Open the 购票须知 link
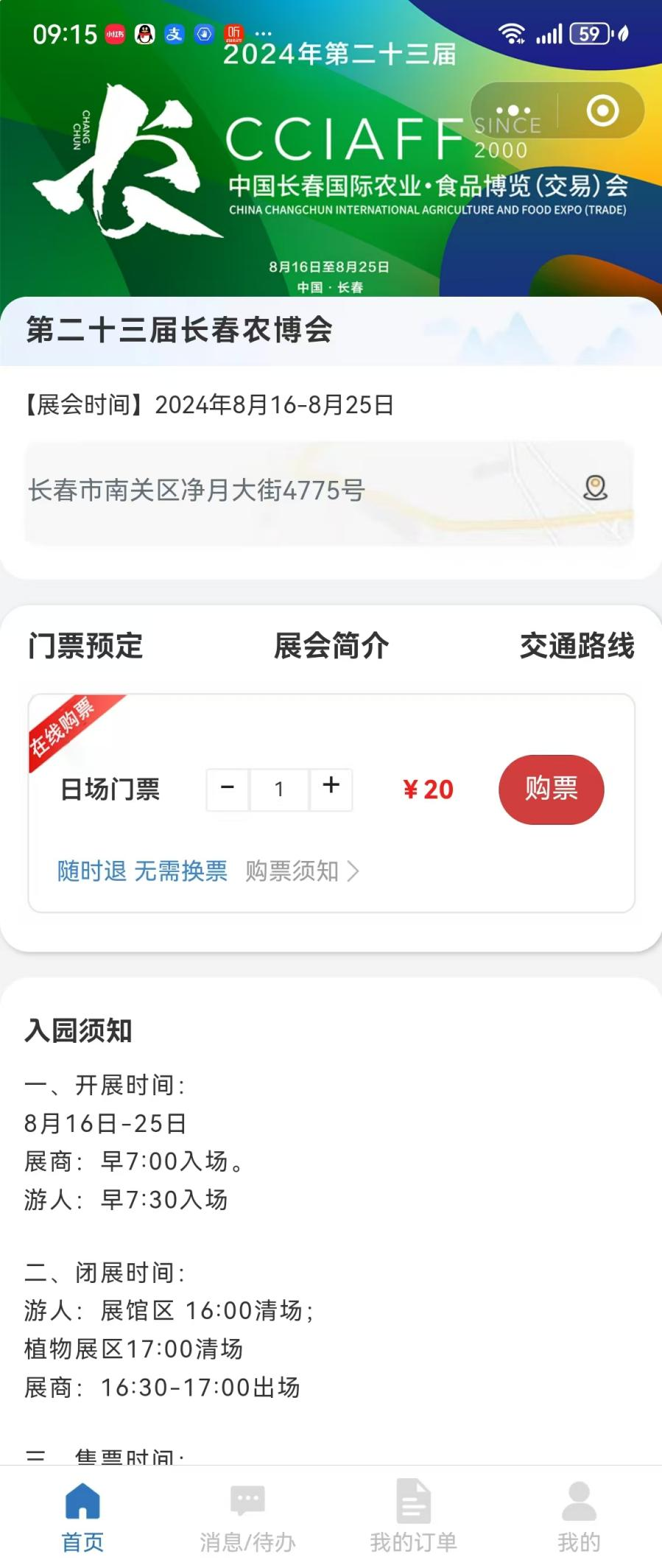Screen dimensions: 662x1568 click(302, 871)
